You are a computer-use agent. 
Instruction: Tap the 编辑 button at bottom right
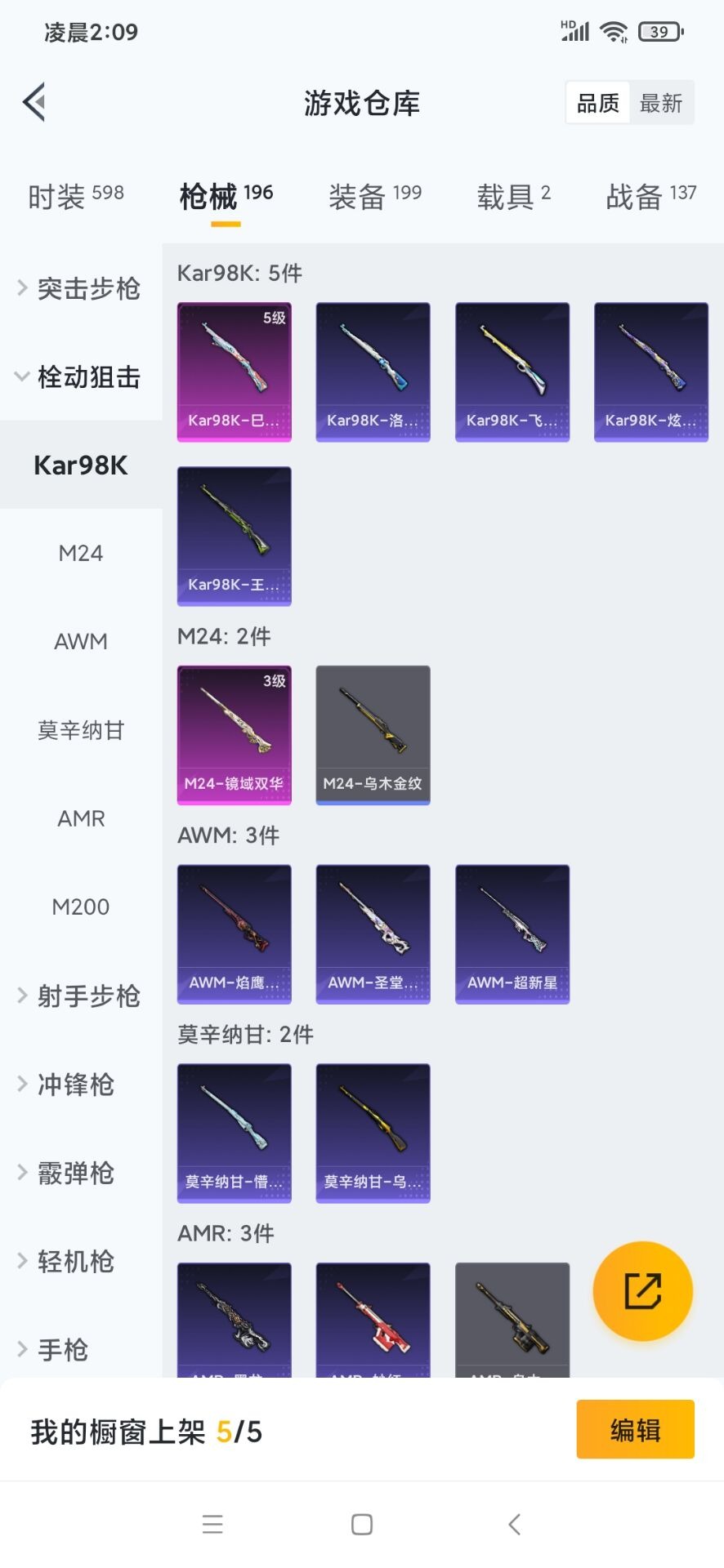(635, 1430)
